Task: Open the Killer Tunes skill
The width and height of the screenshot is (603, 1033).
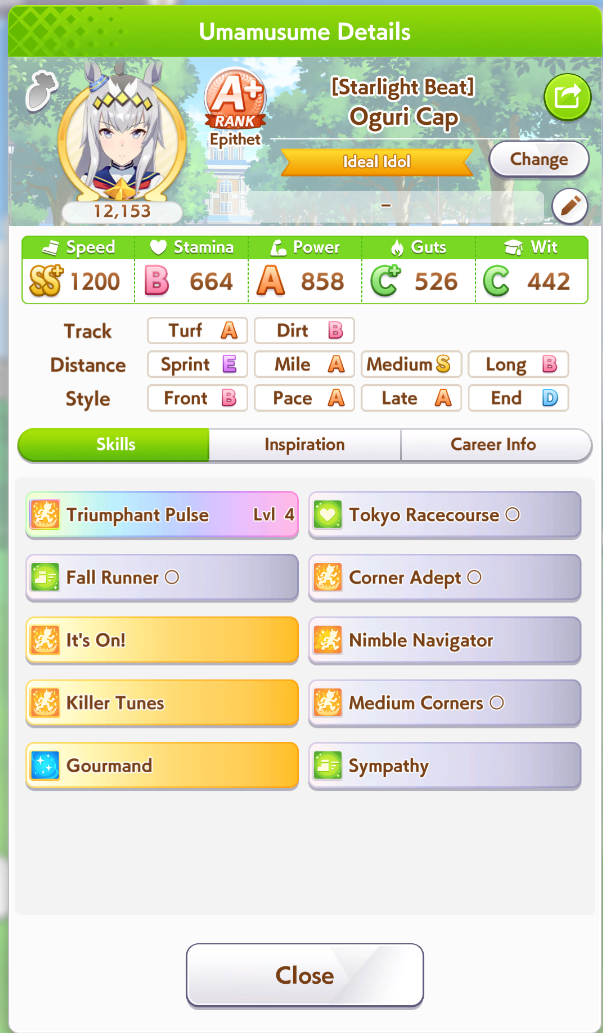Action: 162,703
